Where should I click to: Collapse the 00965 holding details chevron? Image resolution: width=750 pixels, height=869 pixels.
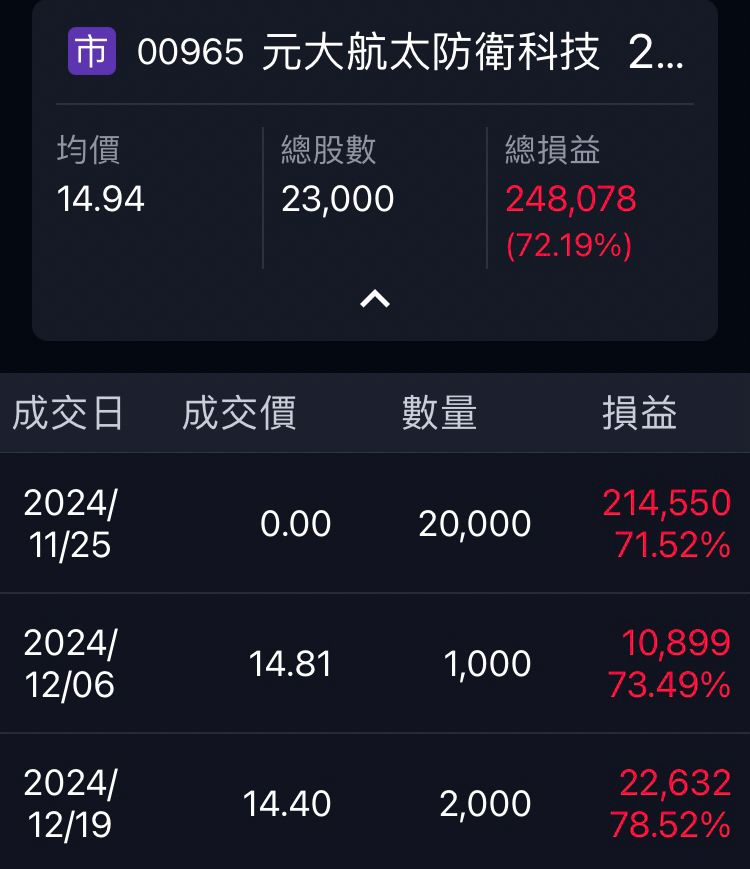pos(375,299)
